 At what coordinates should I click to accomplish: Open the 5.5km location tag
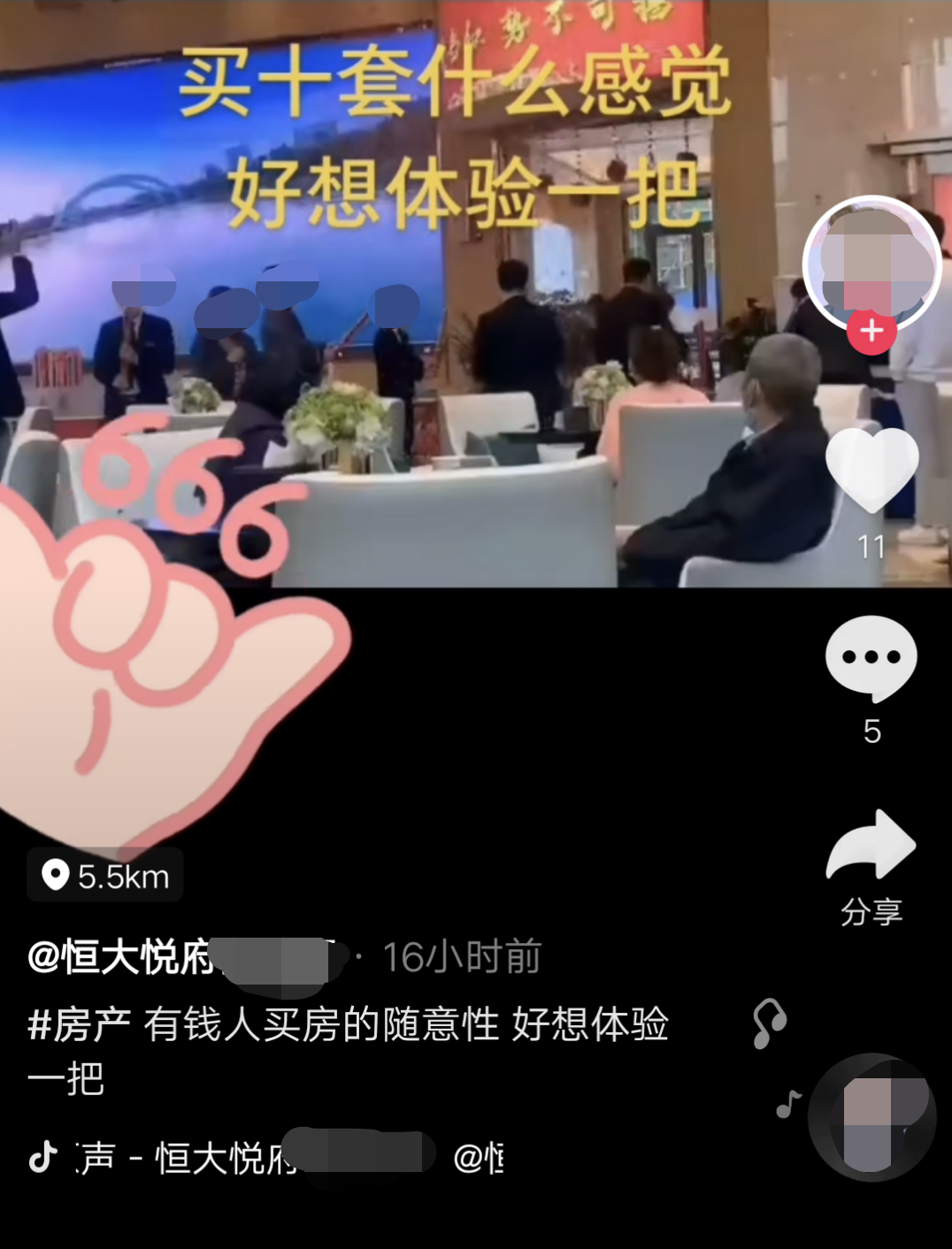pyautogui.click(x=105, y=876)
